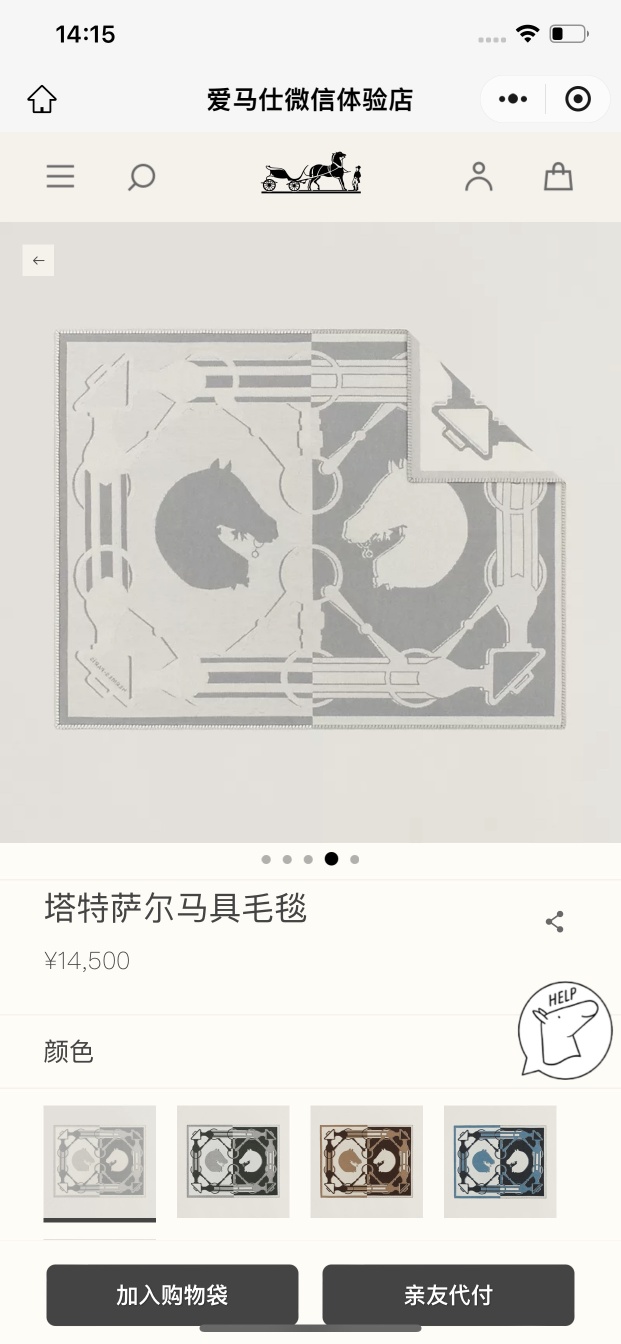621x1344 pixels.
Task: Open the hamburger navigation menu
Action: (60, 177)
